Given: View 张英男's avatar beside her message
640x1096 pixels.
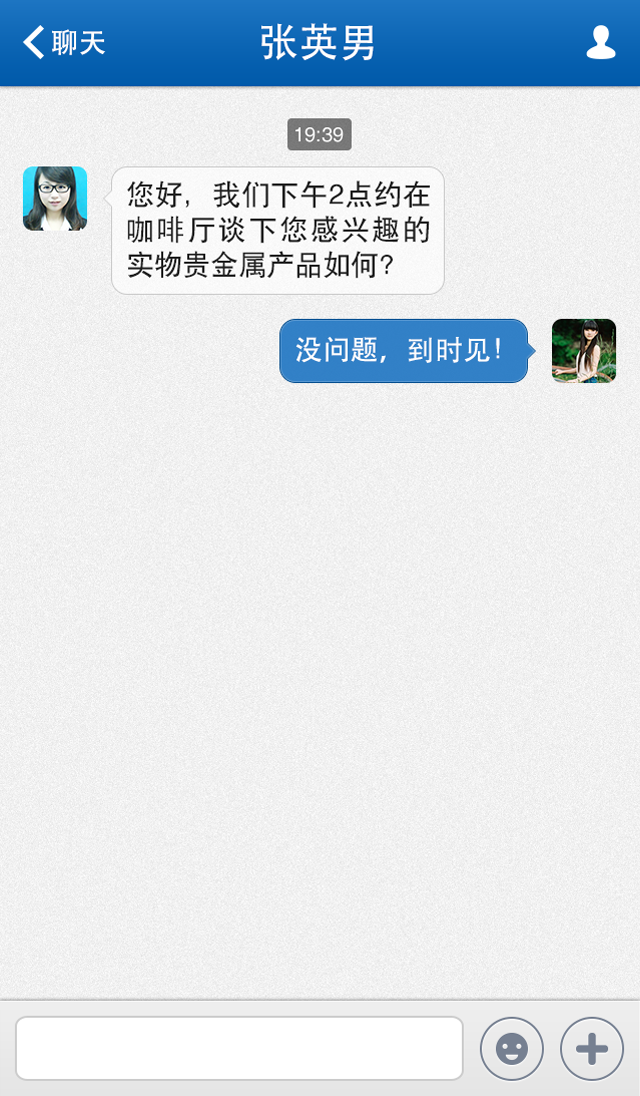Looking at the screenshot, I should [x=55, y=199].
